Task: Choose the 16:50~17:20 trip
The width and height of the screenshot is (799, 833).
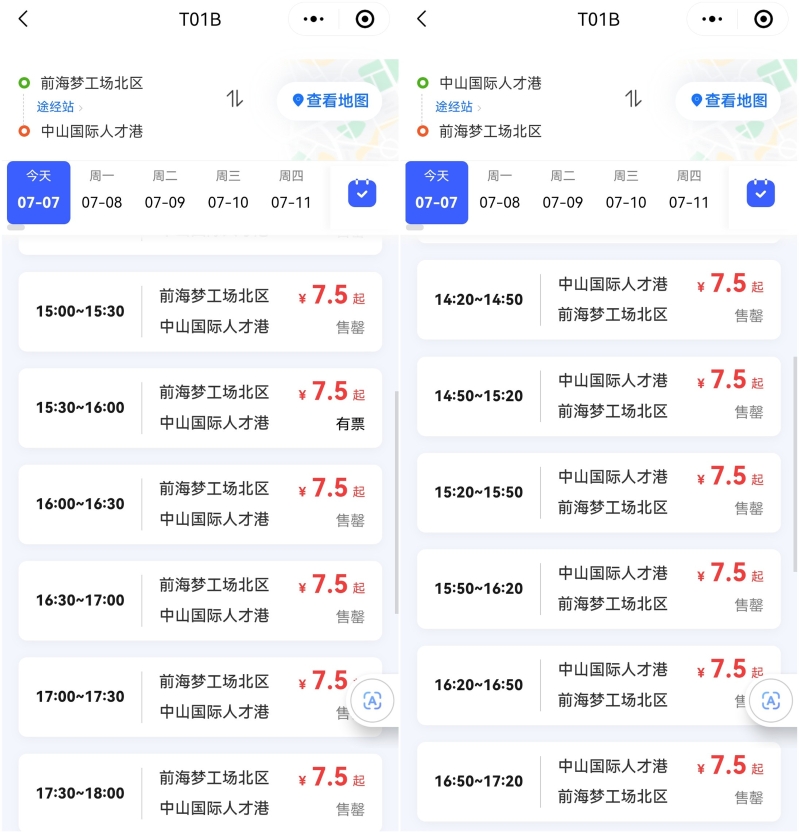Action: tap(598, 781)
